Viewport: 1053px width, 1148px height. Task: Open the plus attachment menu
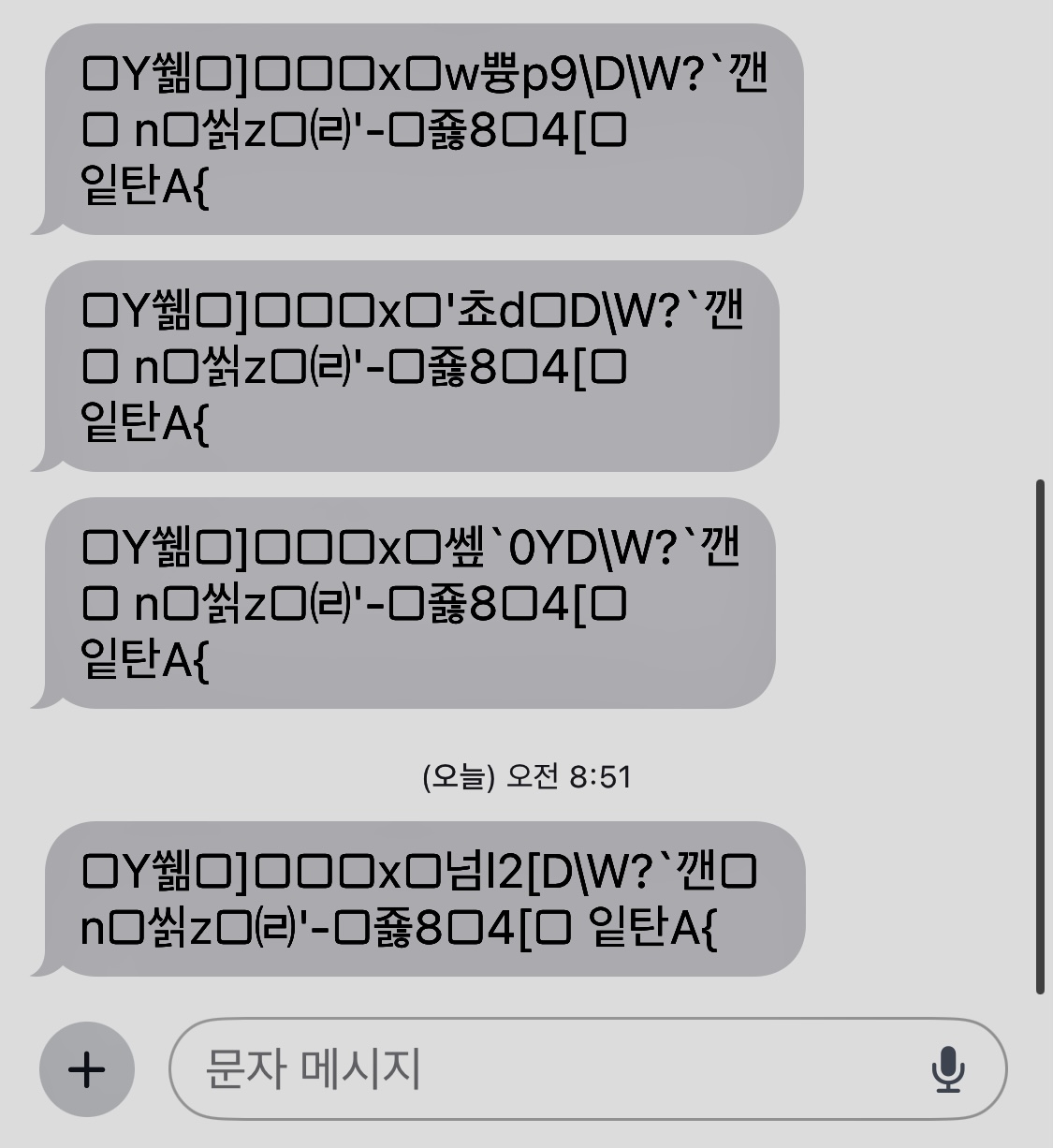click(x=87, y=1069)
